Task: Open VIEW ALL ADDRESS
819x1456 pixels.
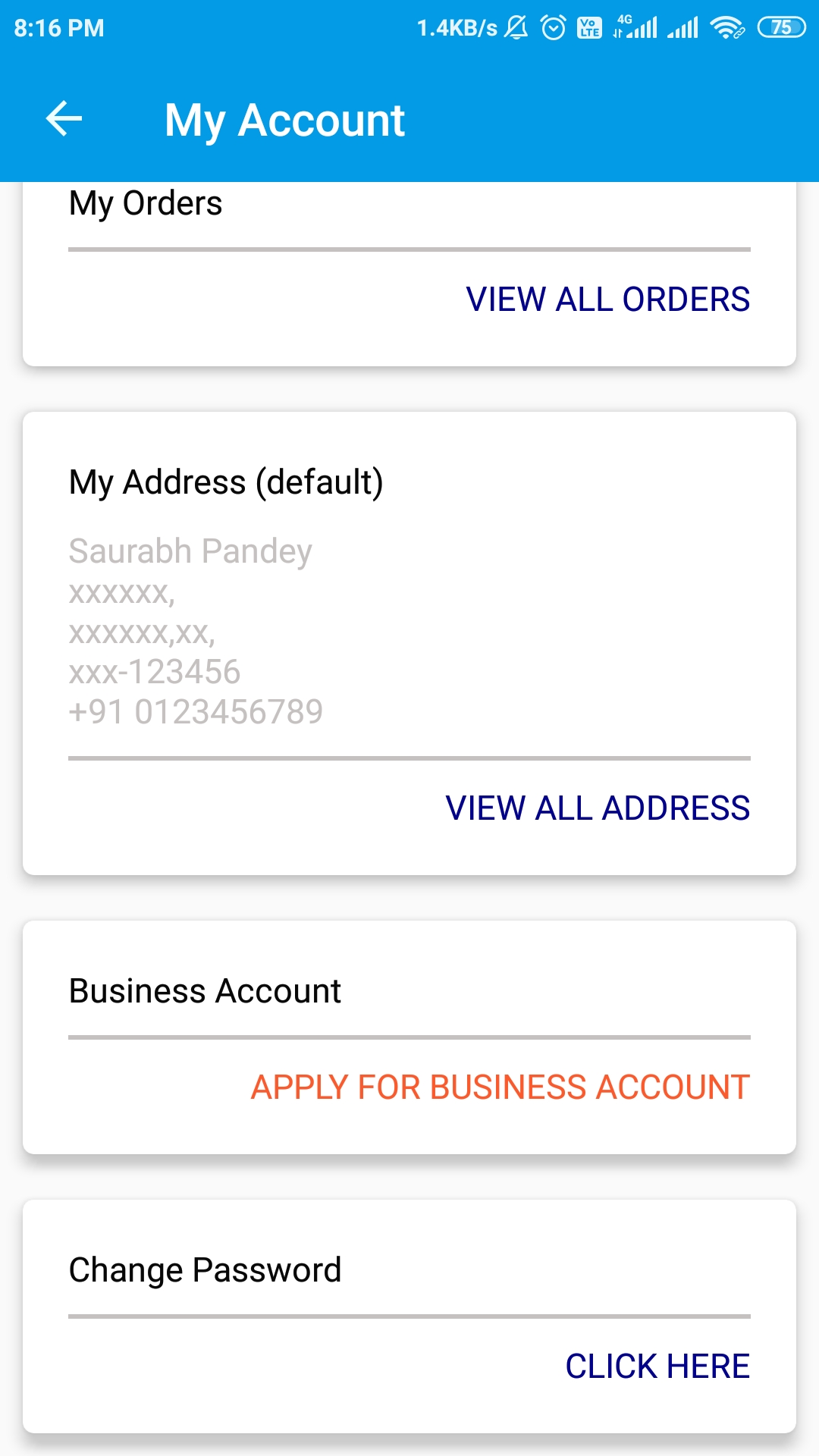Action: pos(598,808)
